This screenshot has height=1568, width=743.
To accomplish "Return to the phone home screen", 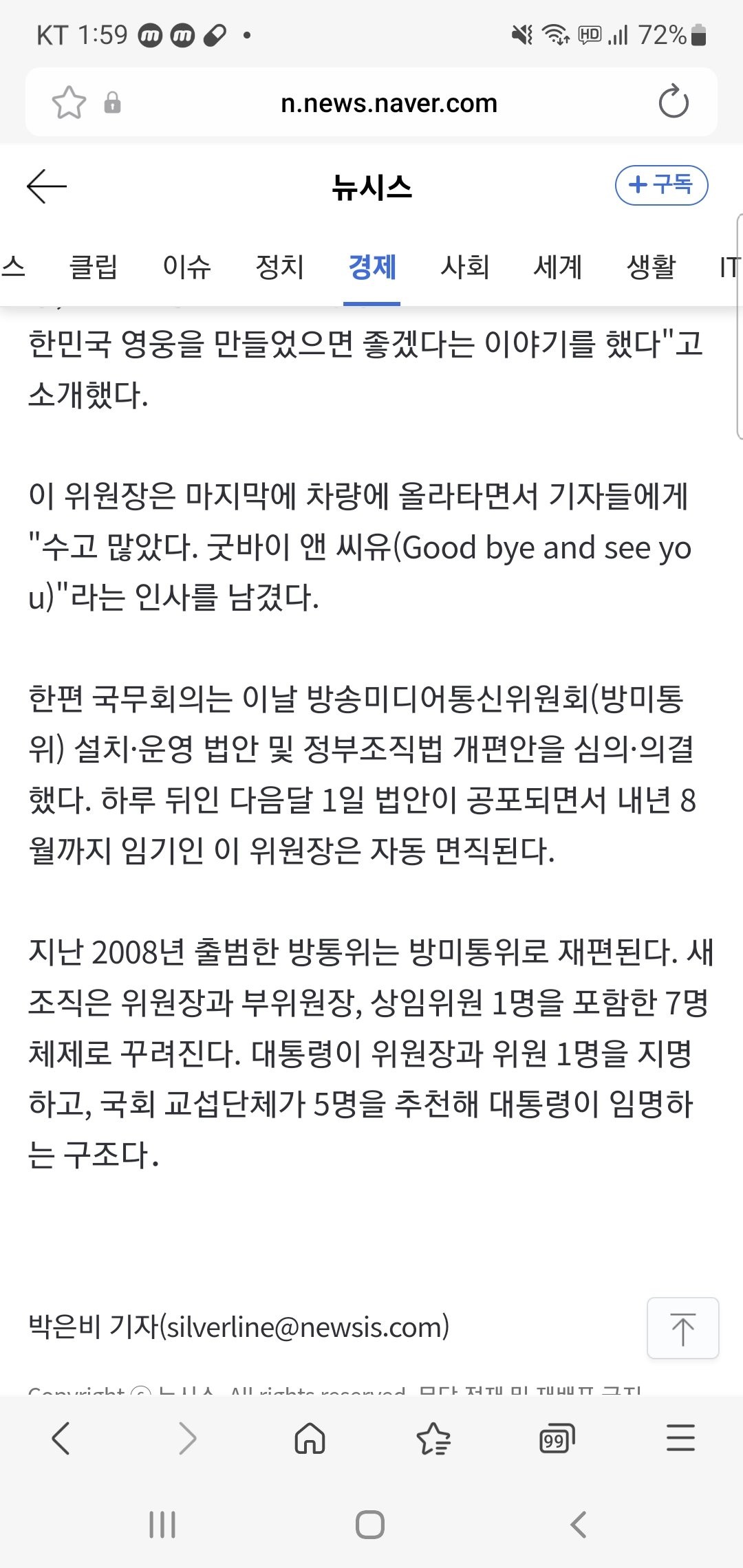I will point(370,1525).
